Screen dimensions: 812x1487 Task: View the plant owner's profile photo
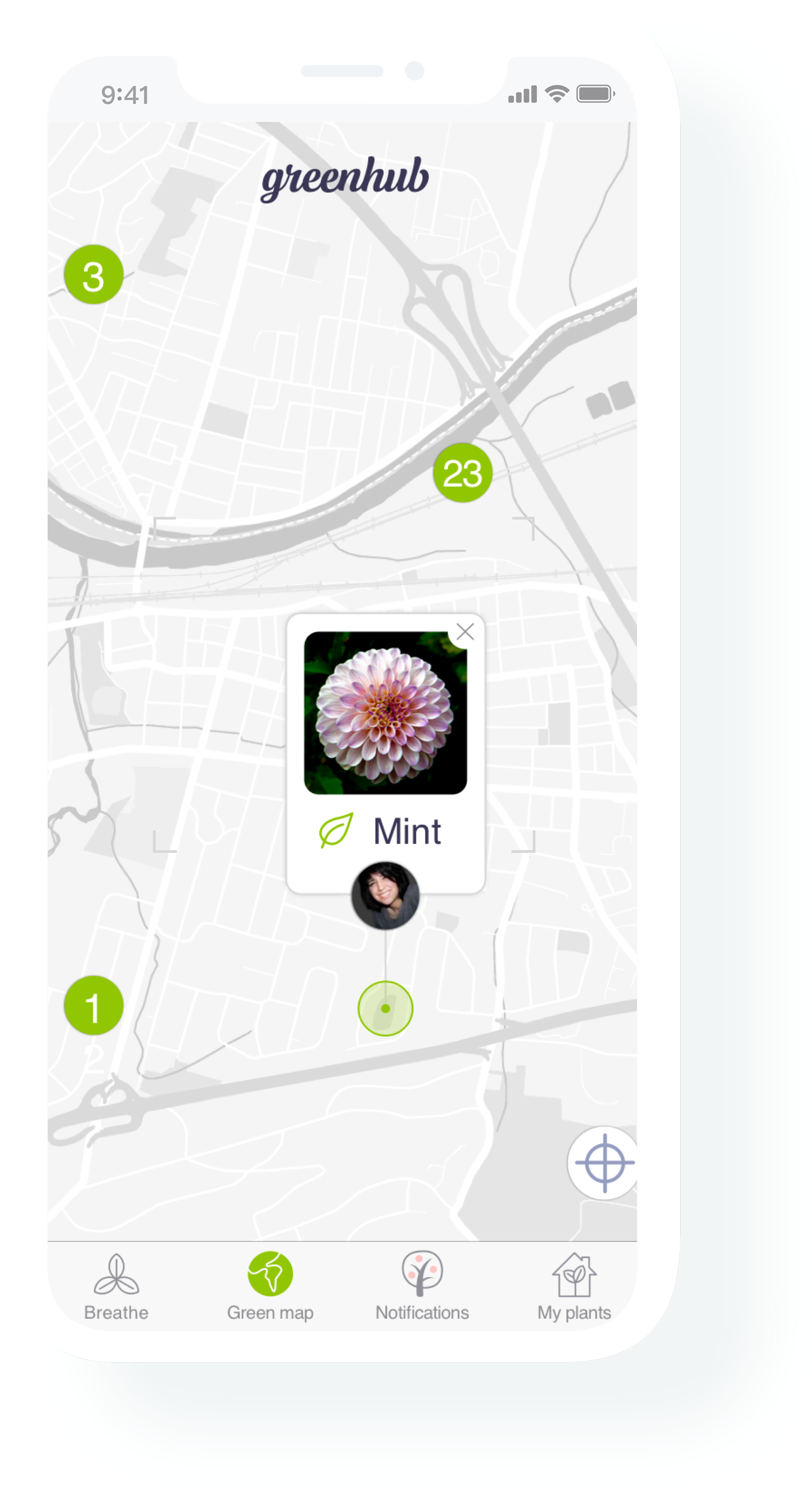tap(385, 895)
